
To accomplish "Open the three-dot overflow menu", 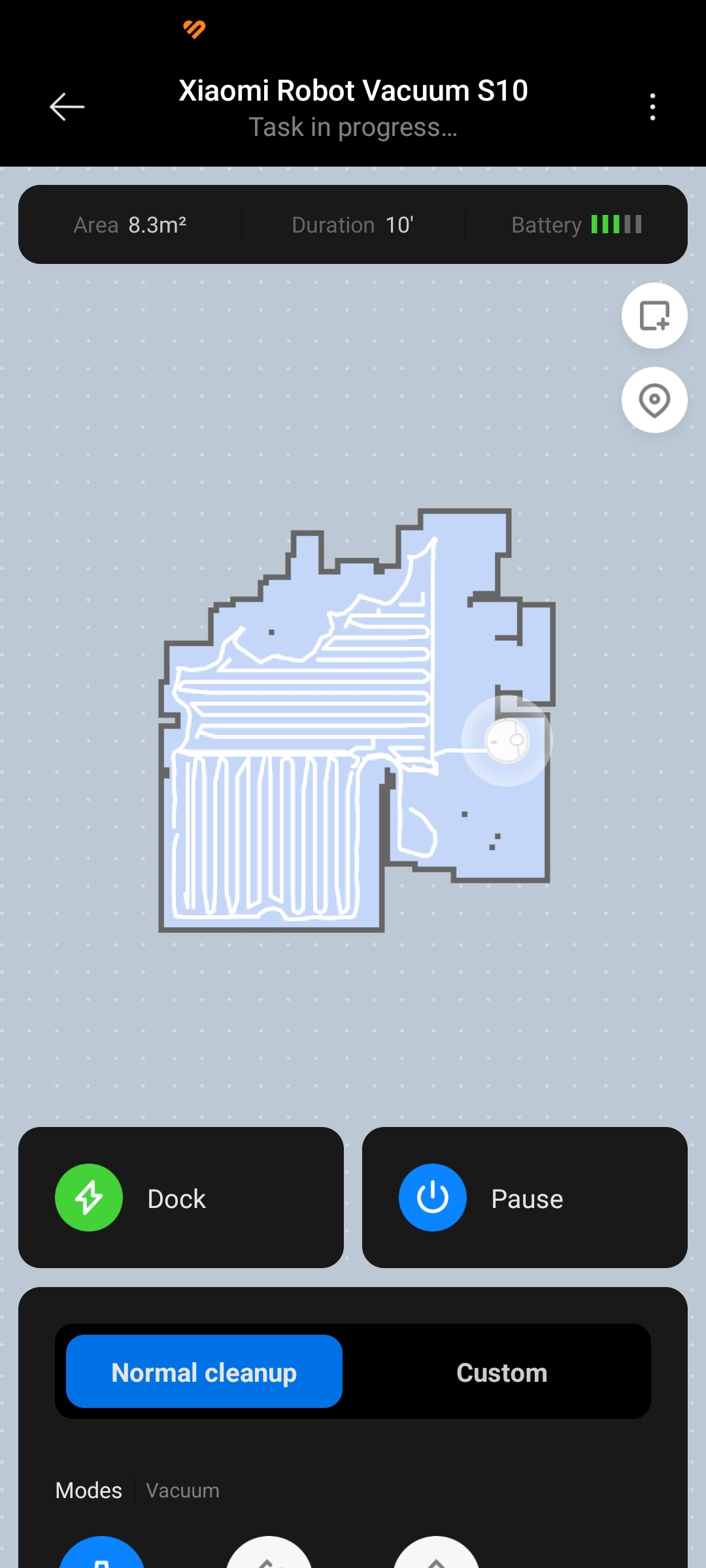I will pos(652,106).
